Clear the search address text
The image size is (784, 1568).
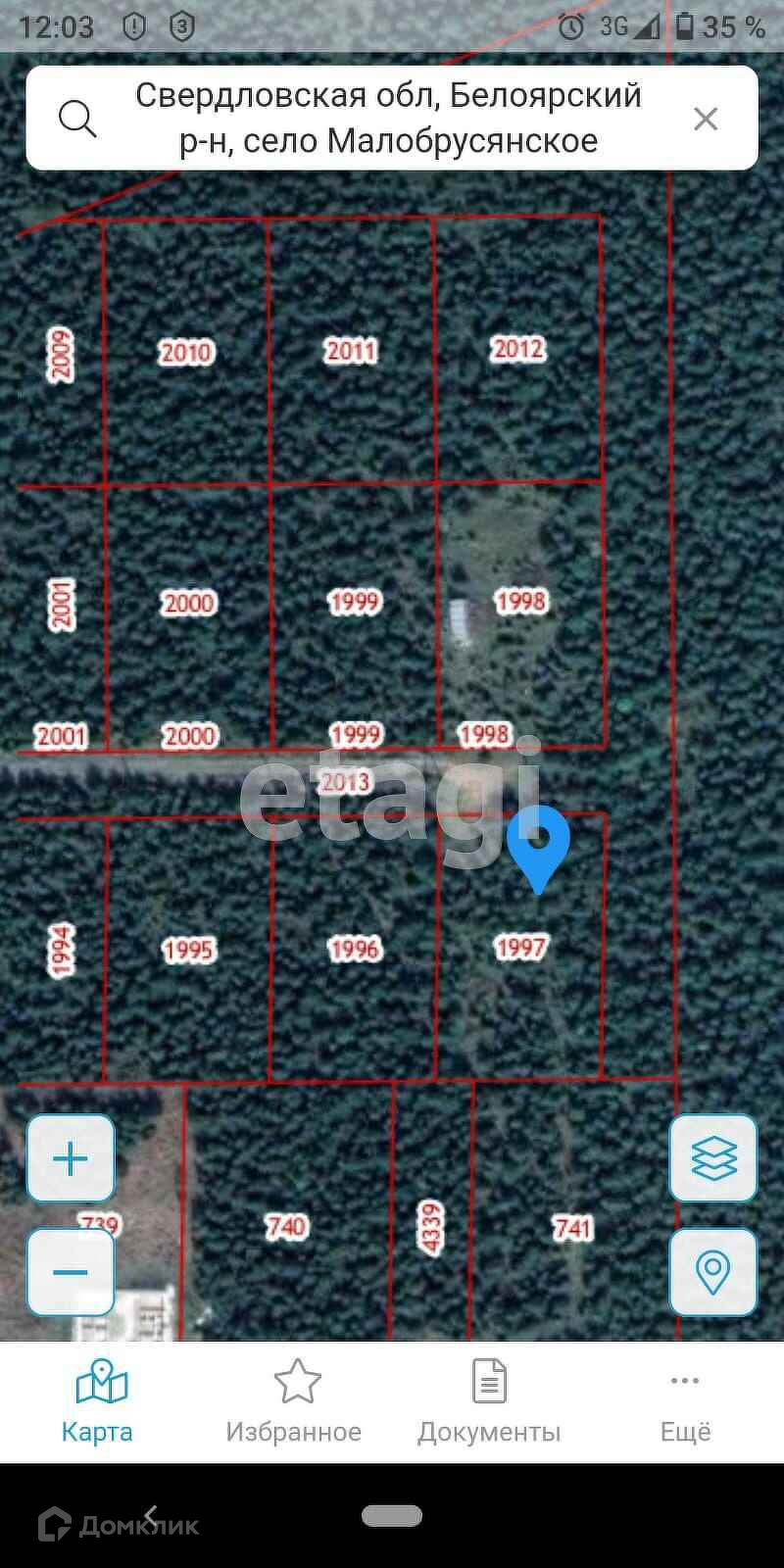coord(706,119)
